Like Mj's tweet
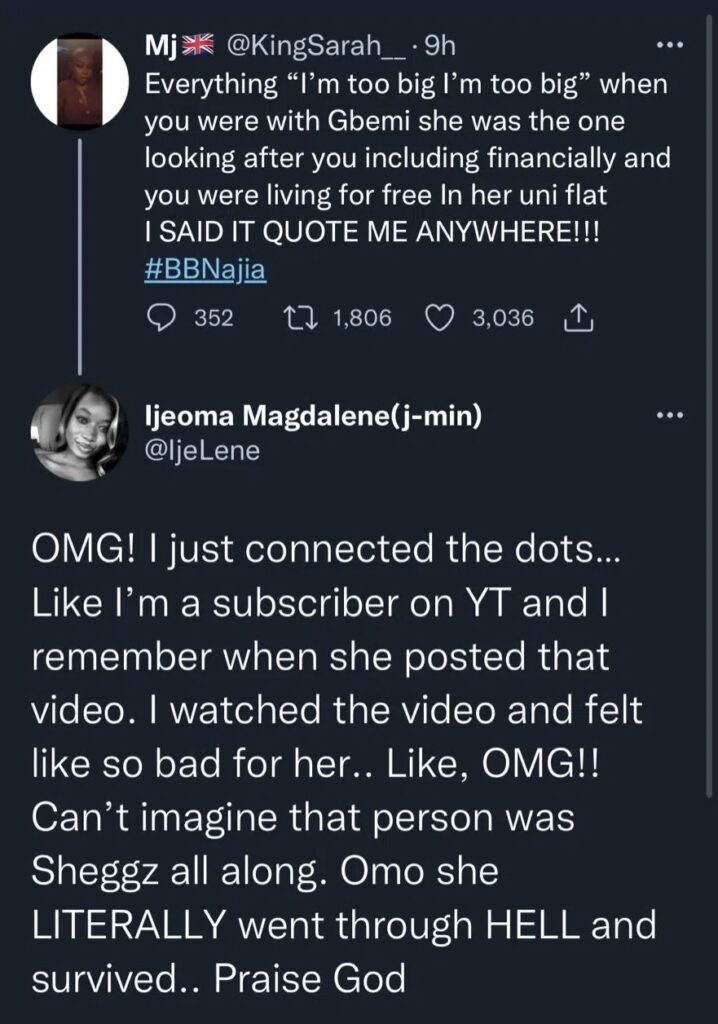This screenshot has height=1024, width=718. pyautogui.click(x=440, y=318)
